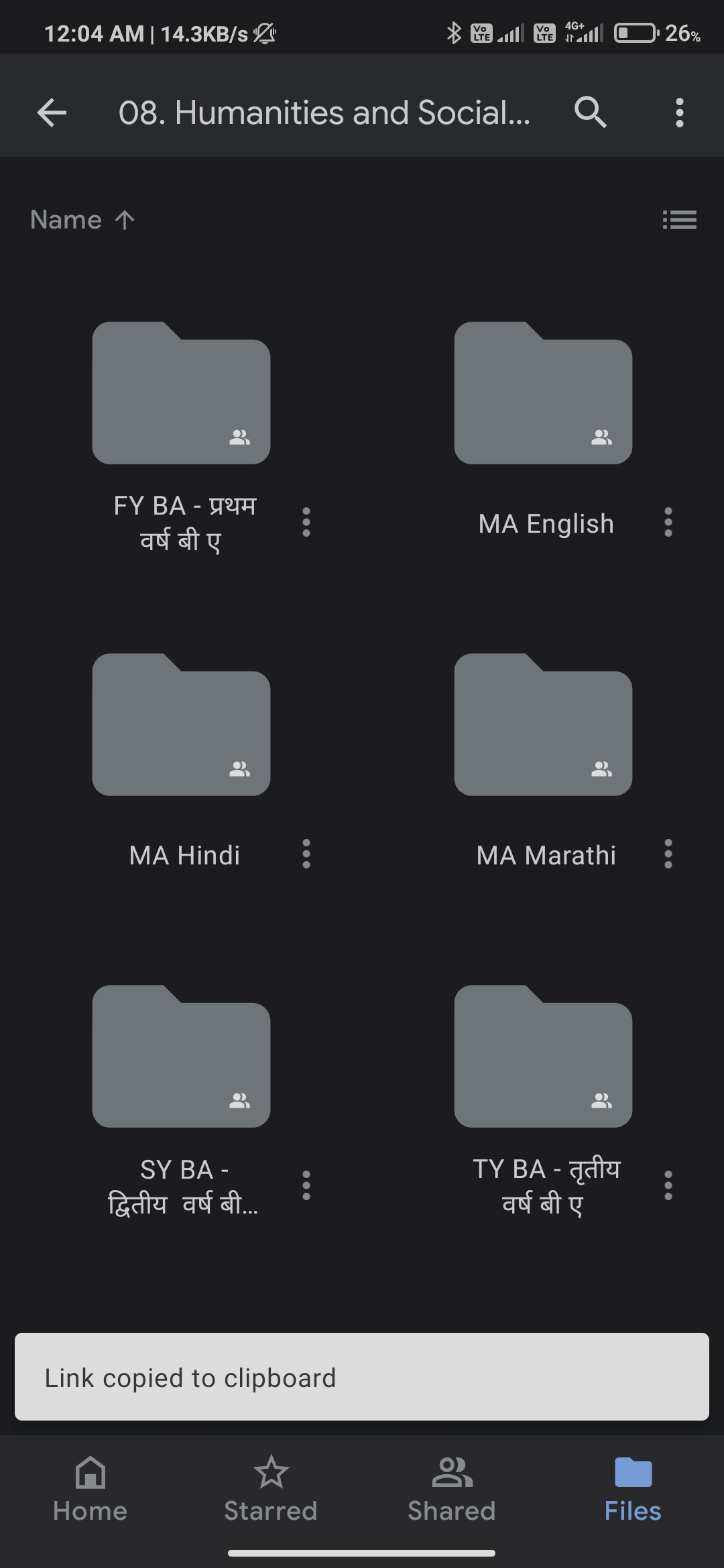Open the search icon
The height and width of the screenshot is (1568, 724).
(589, 113)
